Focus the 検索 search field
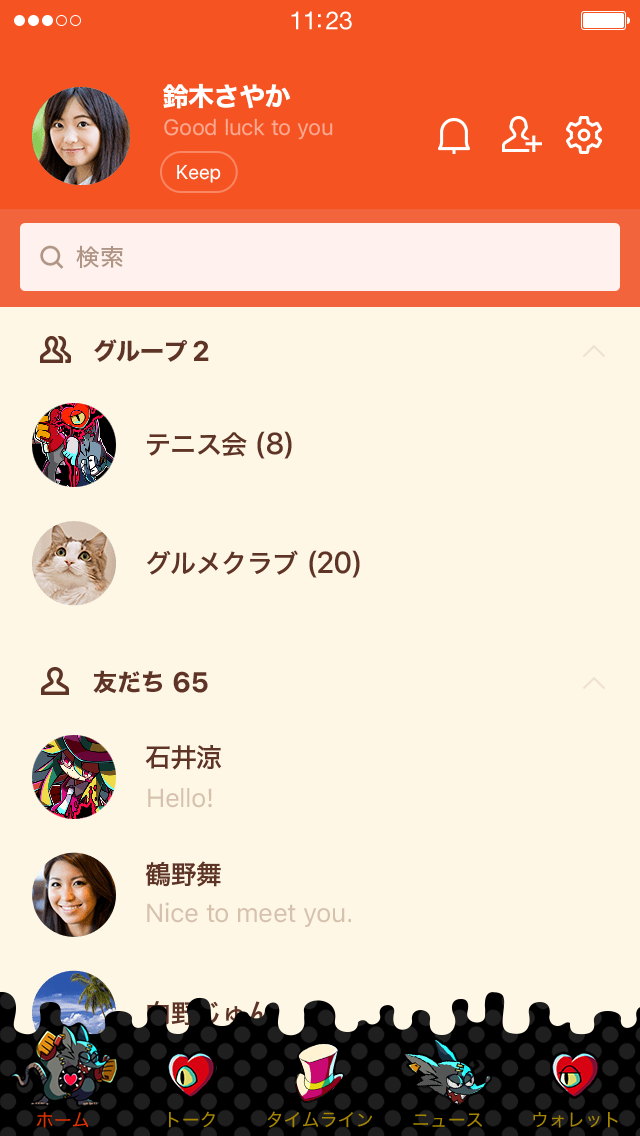This screenshot has width=640, height=1136. click(320, 257)
